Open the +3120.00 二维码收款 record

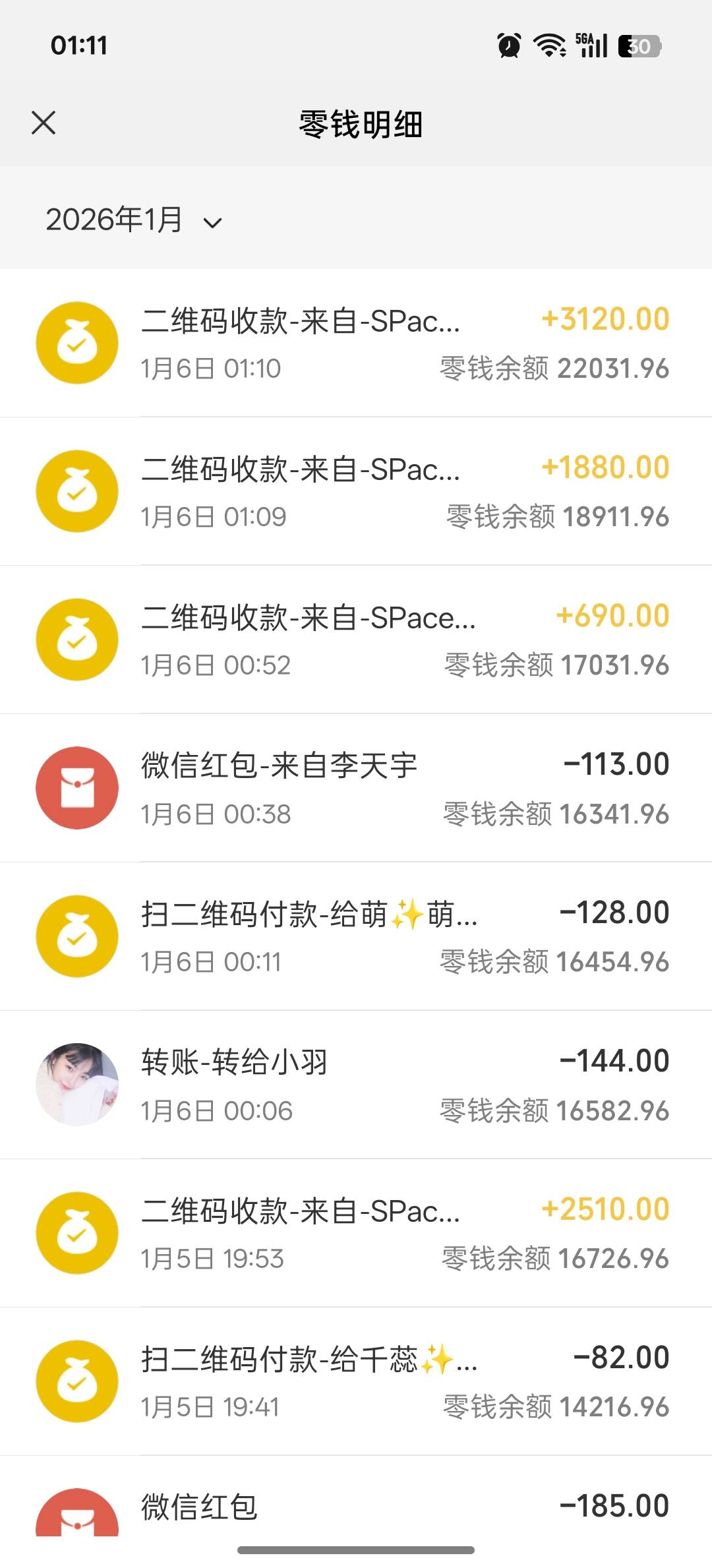pyautogui.click(x=356, y=343)
